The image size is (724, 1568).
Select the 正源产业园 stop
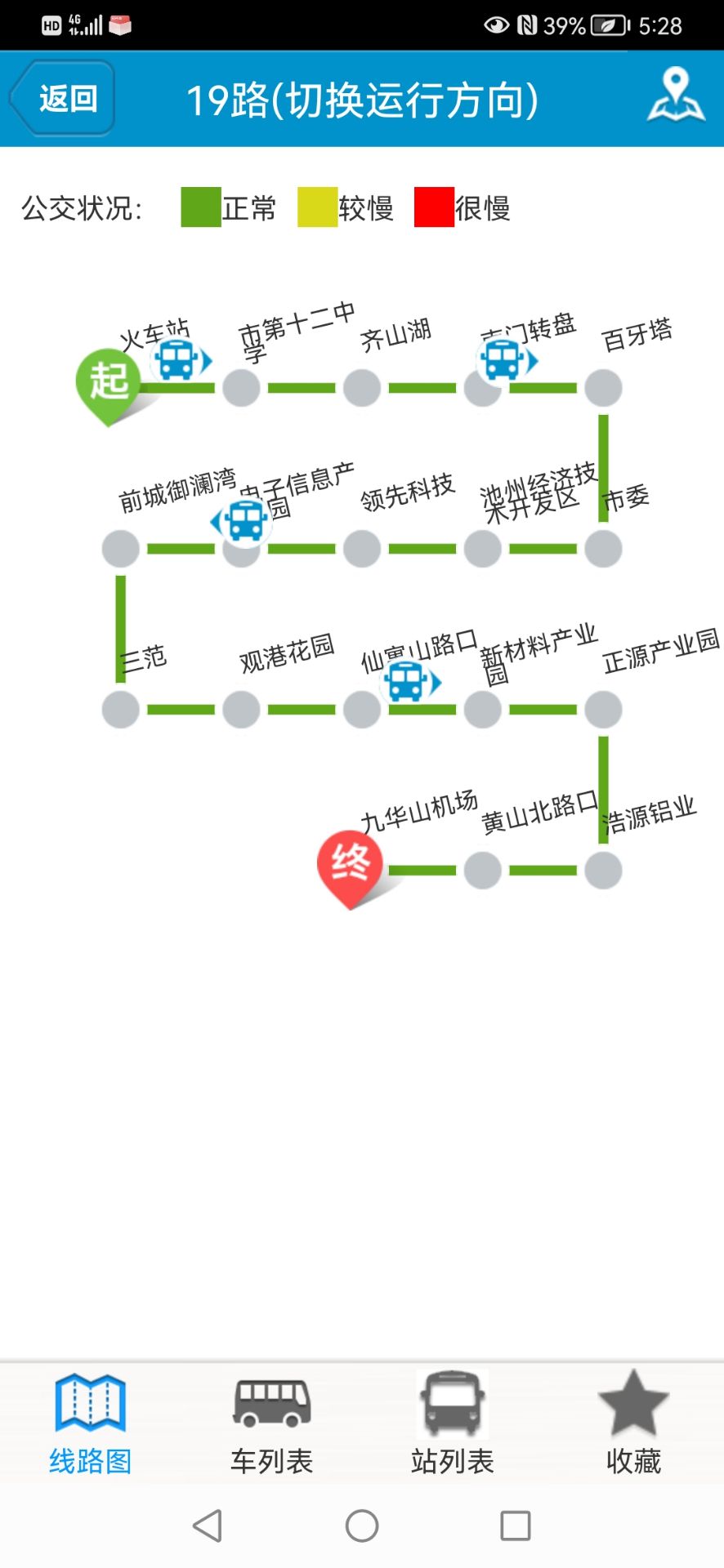[603, 710]
